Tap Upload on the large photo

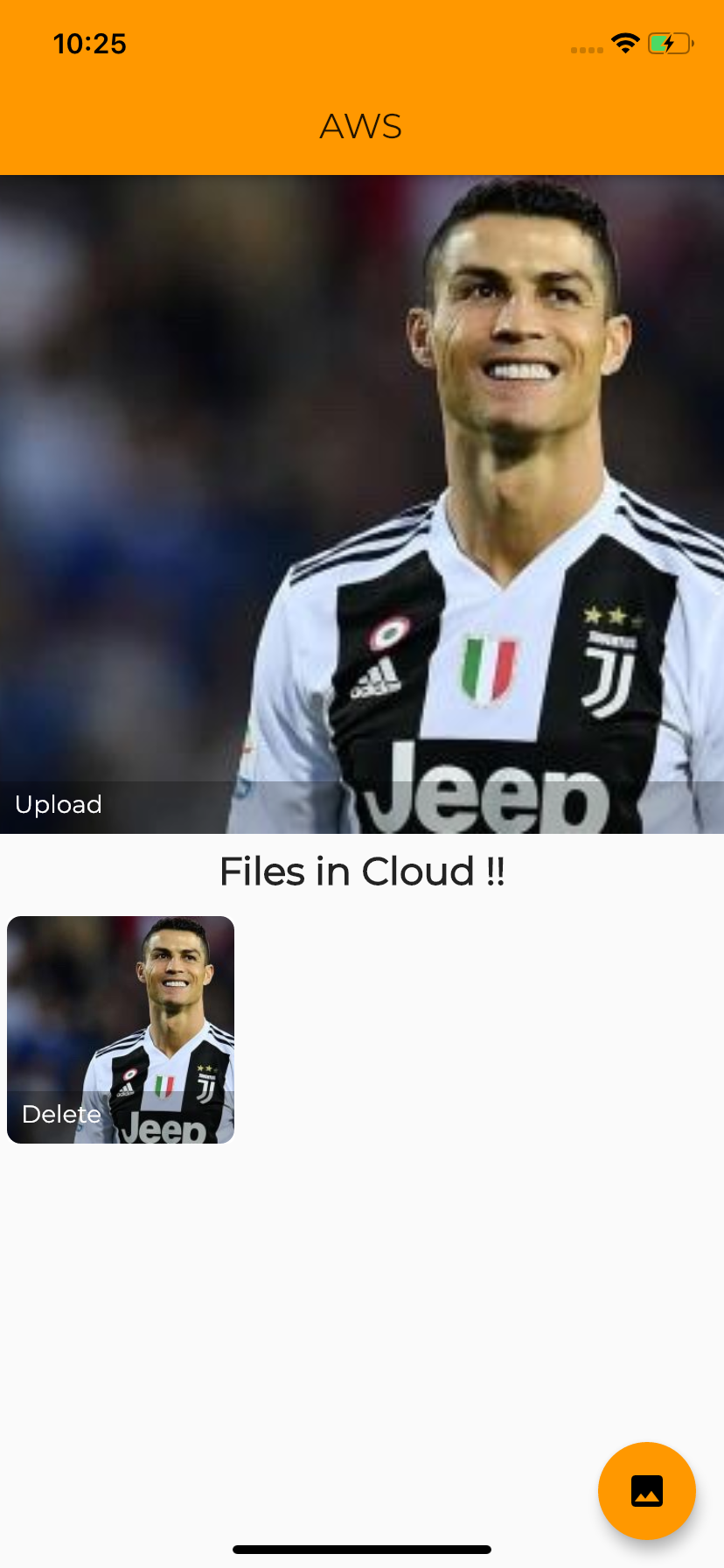59,804
